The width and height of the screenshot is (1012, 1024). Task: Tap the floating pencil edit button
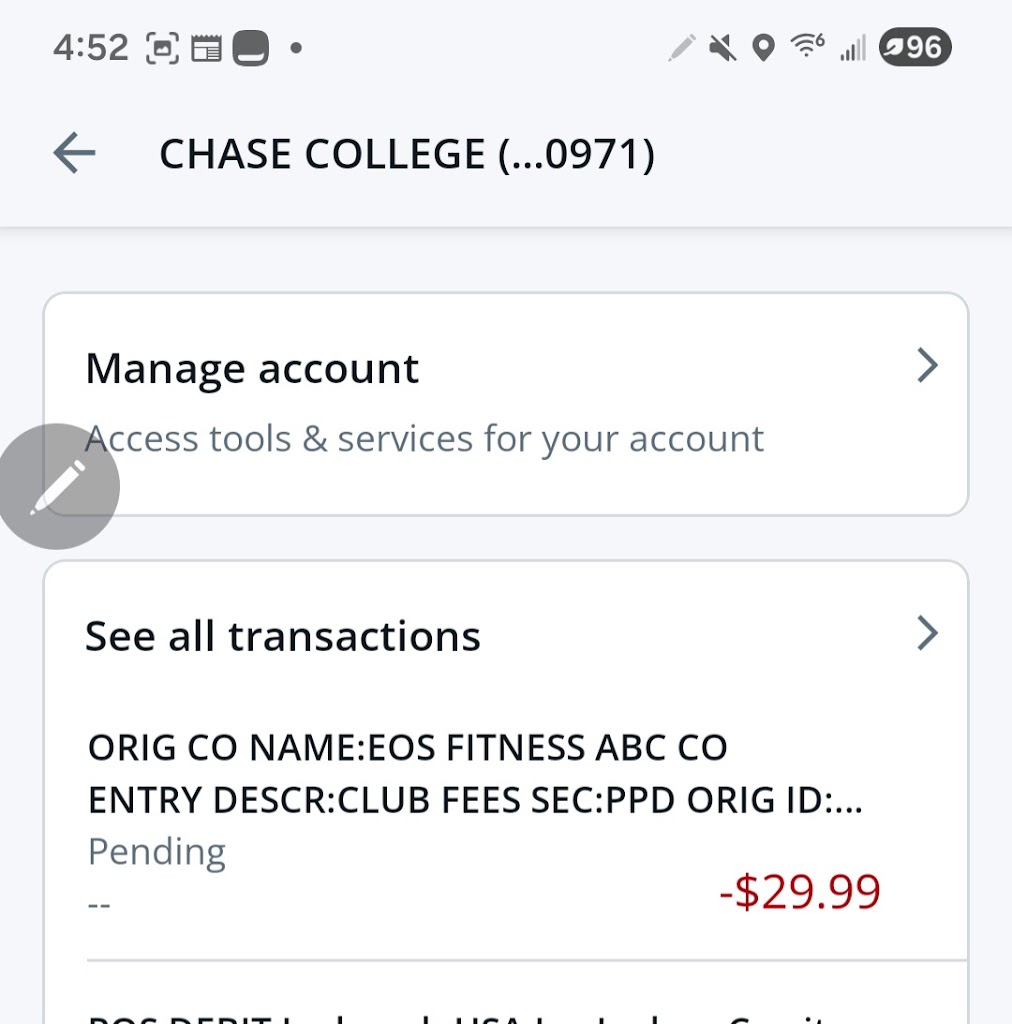tap(58, 487)
